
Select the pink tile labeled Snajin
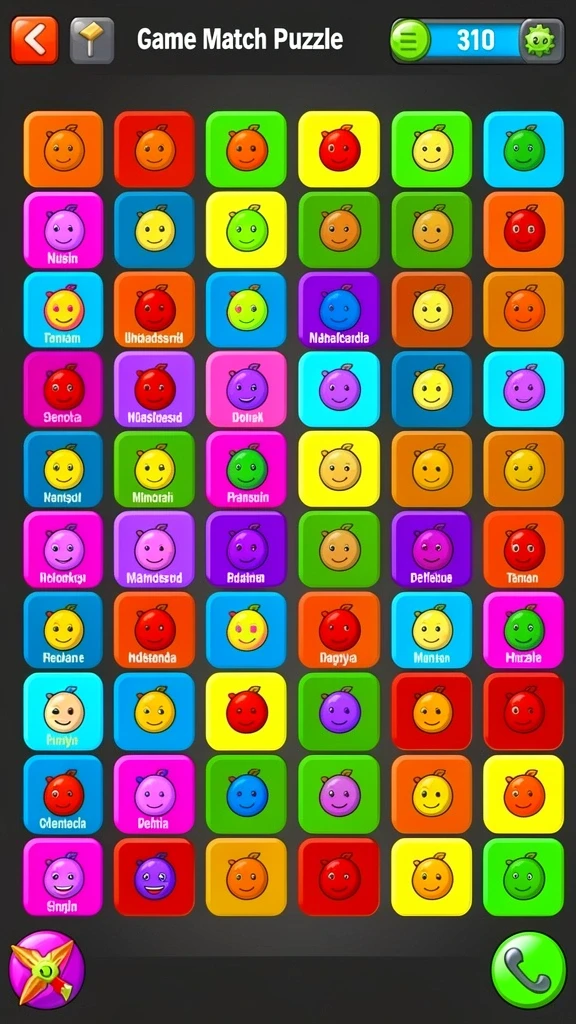click(63, 877)
